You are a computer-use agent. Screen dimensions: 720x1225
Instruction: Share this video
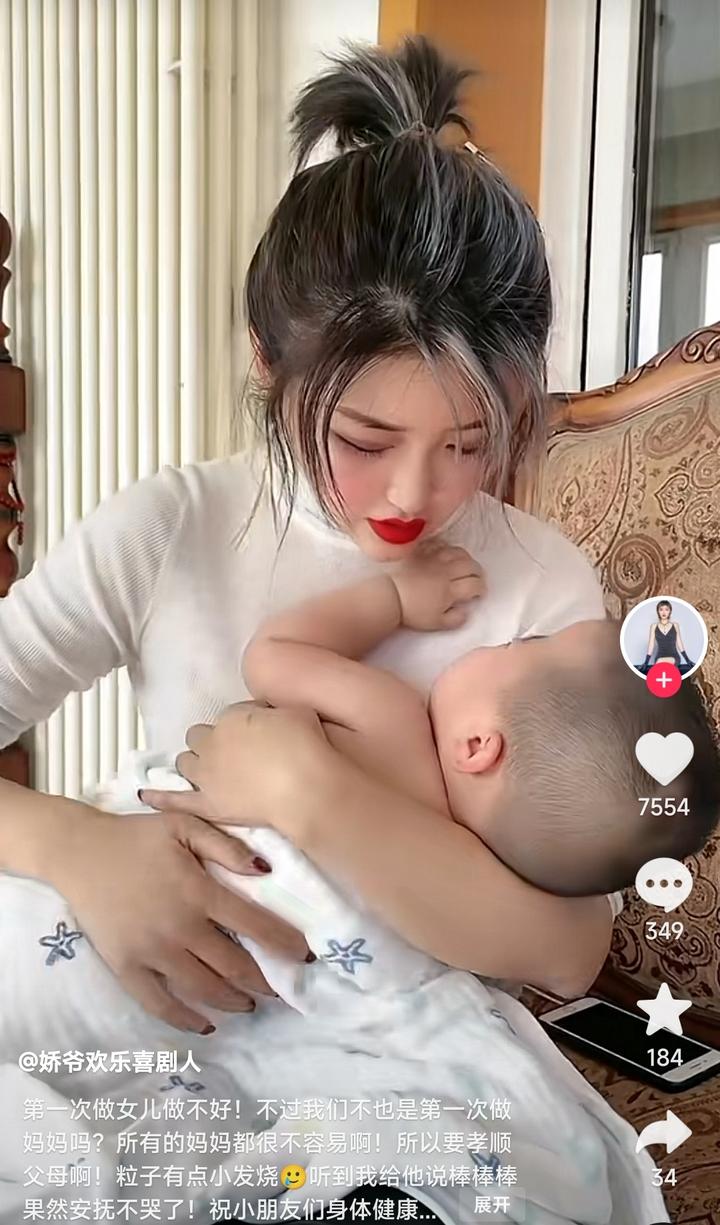(x=664, y=1134)
